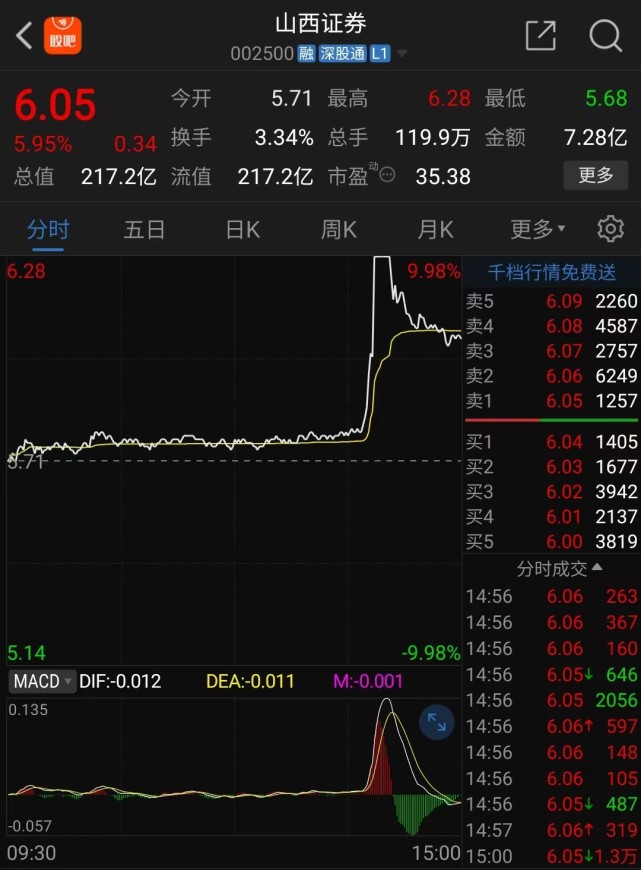Open stock search magnifier

click(605, 36)
